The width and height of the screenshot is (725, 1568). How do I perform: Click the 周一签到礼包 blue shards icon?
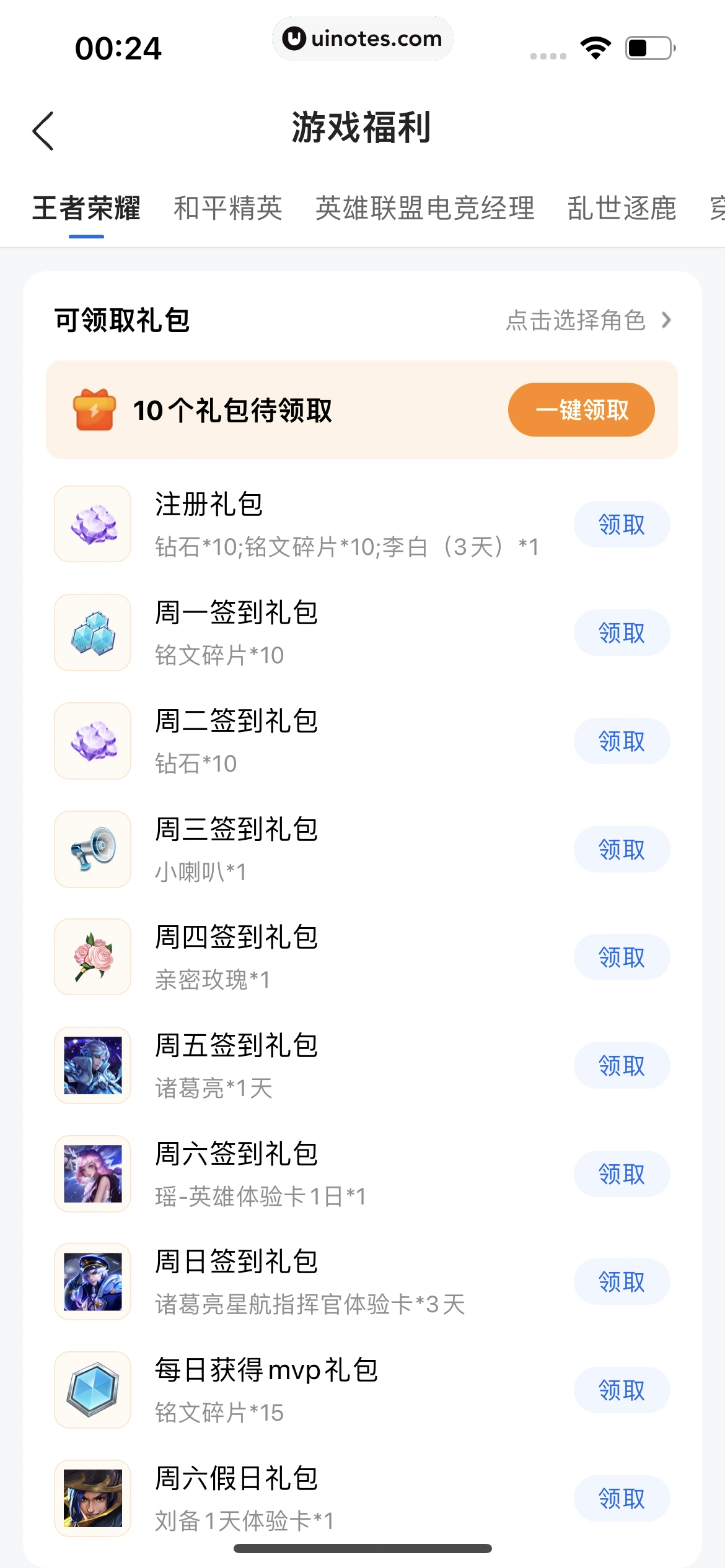[x=92, y=632]
